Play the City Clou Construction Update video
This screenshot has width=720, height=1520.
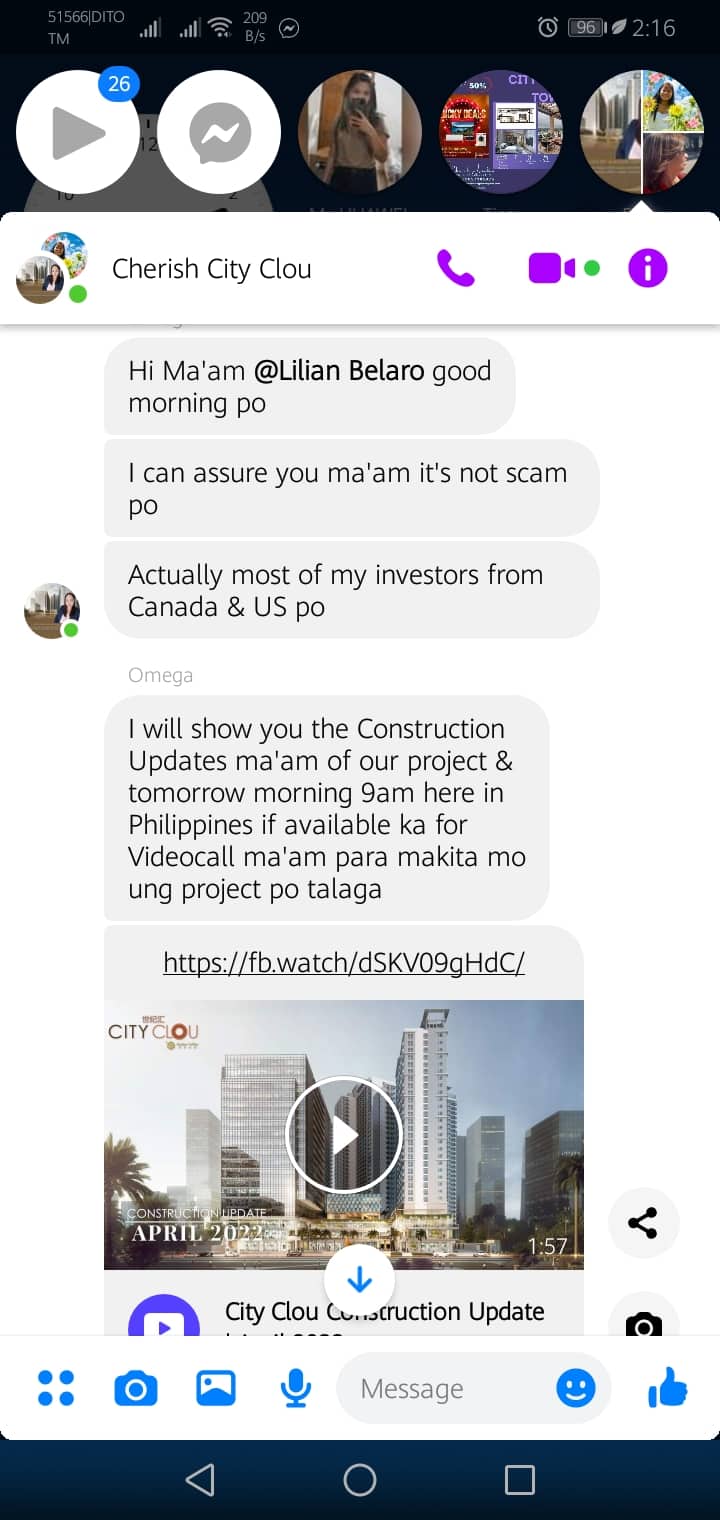(343, 1134)
